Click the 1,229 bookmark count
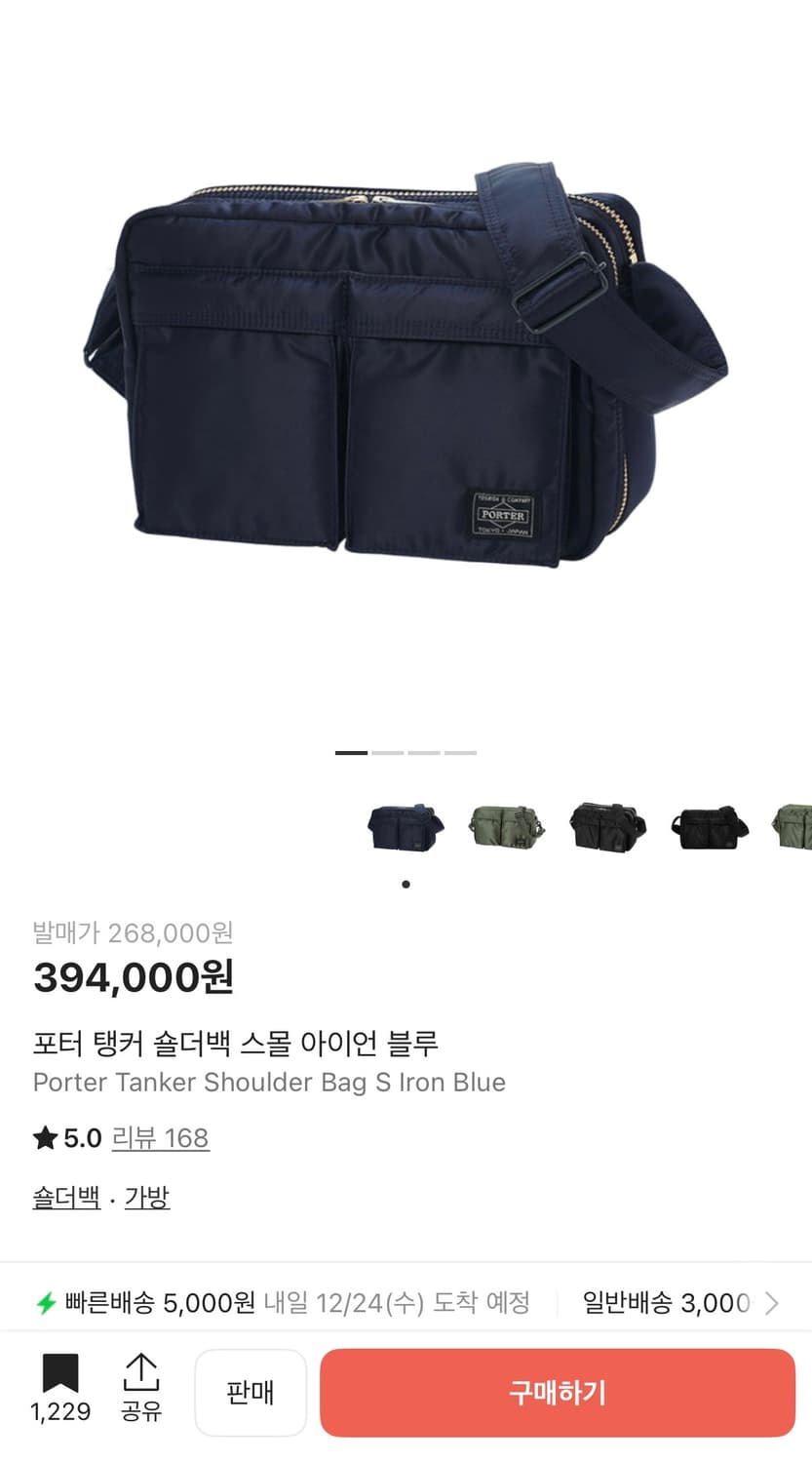This screenshot has width=812, height=1463. [x=59, y=1411]
